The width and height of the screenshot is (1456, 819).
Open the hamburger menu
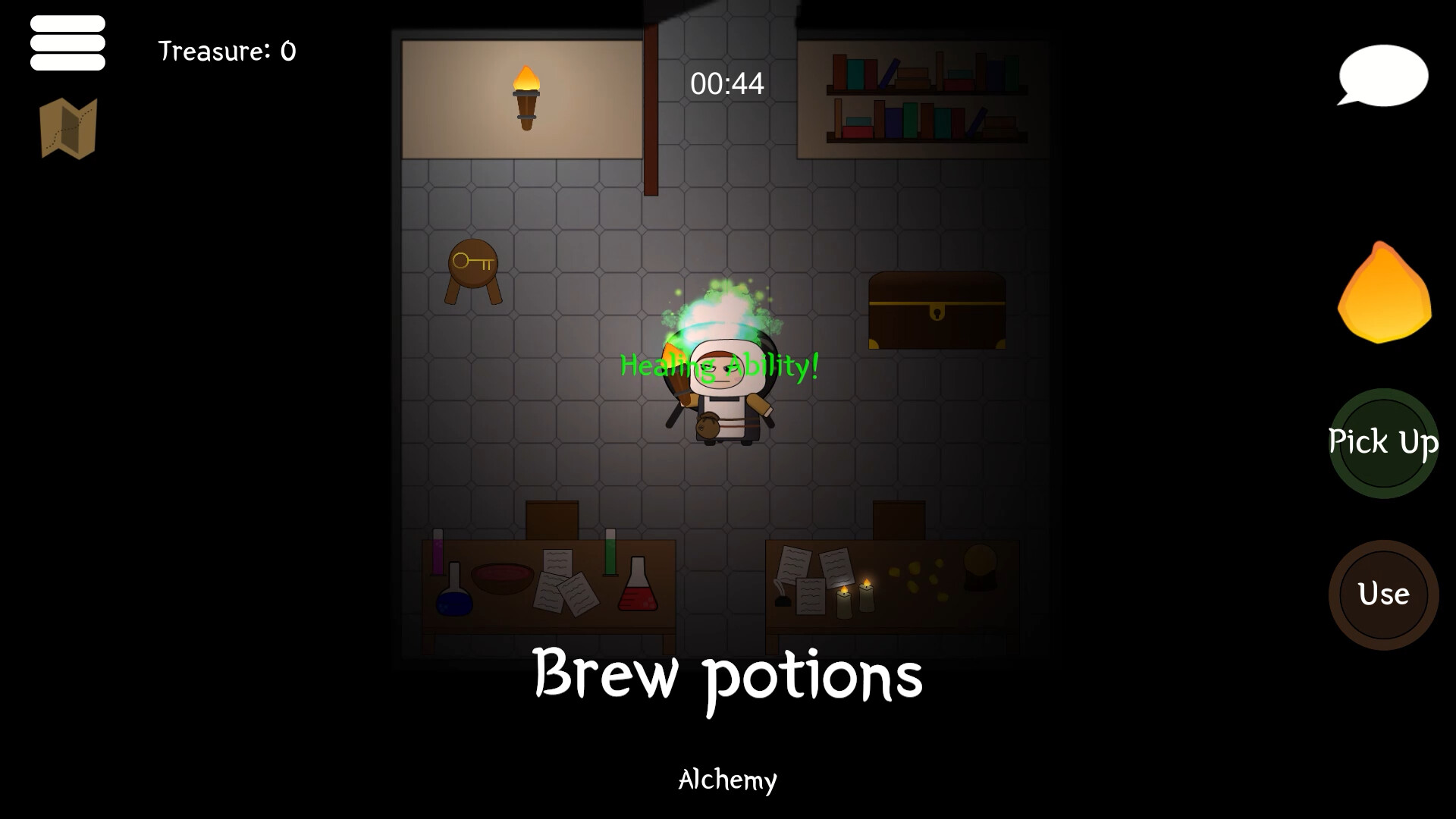tap(67, 43)
